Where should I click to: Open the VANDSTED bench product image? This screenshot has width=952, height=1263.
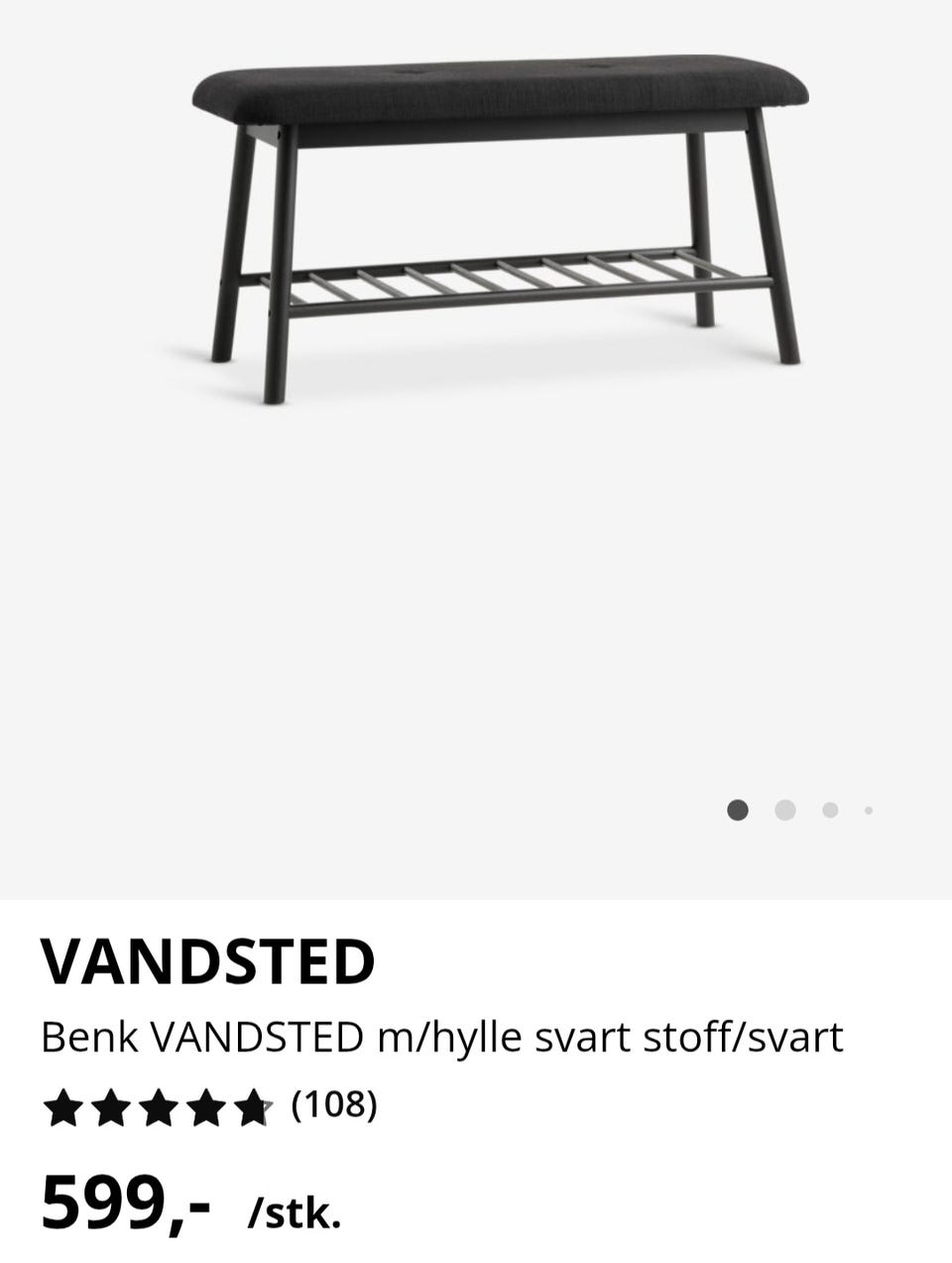[x=501, y=228]
